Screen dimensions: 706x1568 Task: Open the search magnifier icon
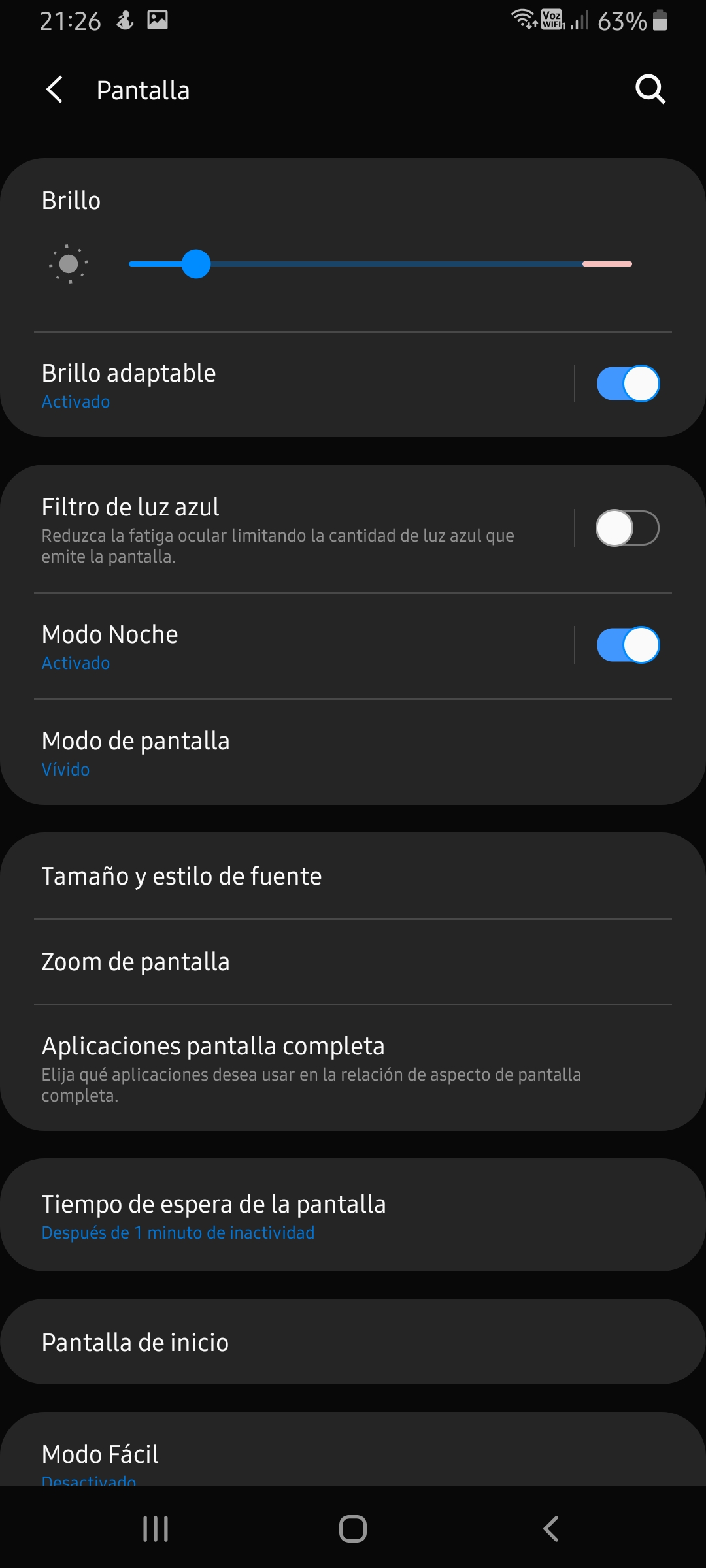pyautogui.click(x=650, y=90)
